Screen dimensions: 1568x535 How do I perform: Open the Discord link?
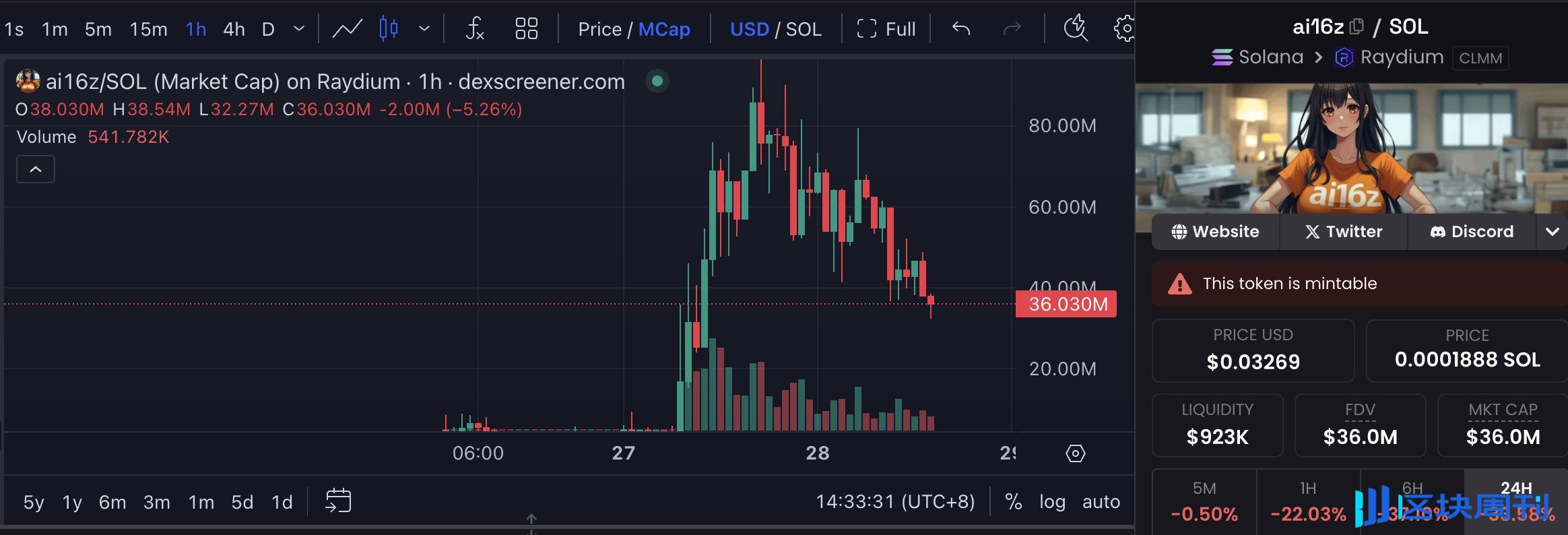click(x=1472, y=232)
